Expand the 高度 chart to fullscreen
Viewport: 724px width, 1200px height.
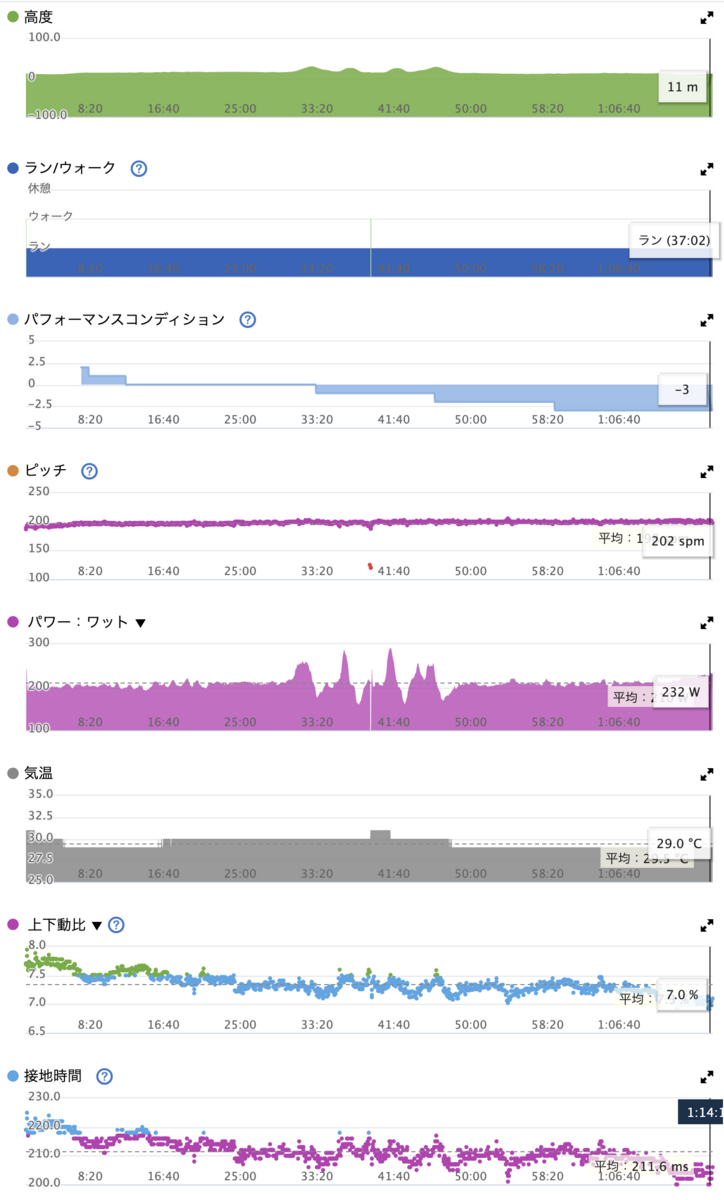[x=707, y=18]
